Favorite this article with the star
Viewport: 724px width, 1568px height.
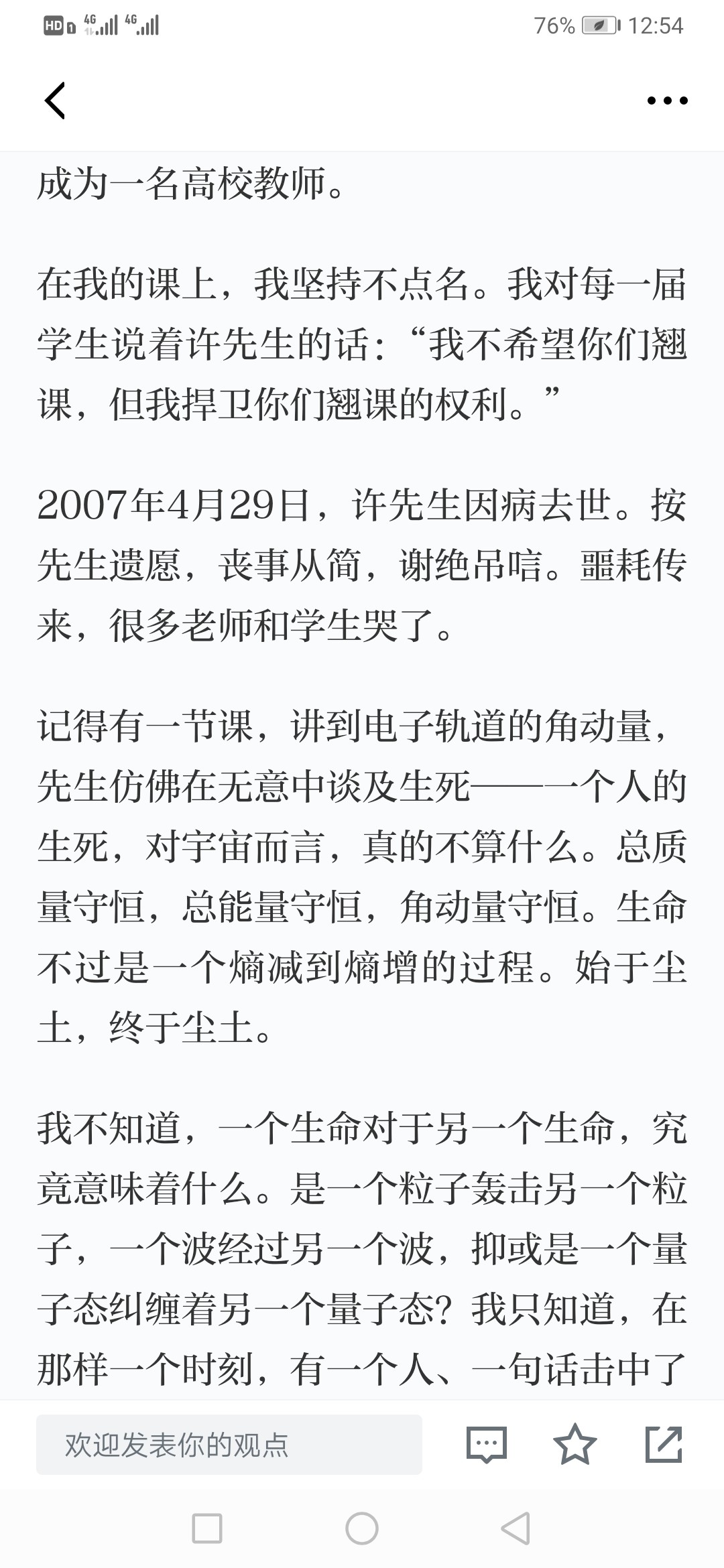click(575, 1445)
